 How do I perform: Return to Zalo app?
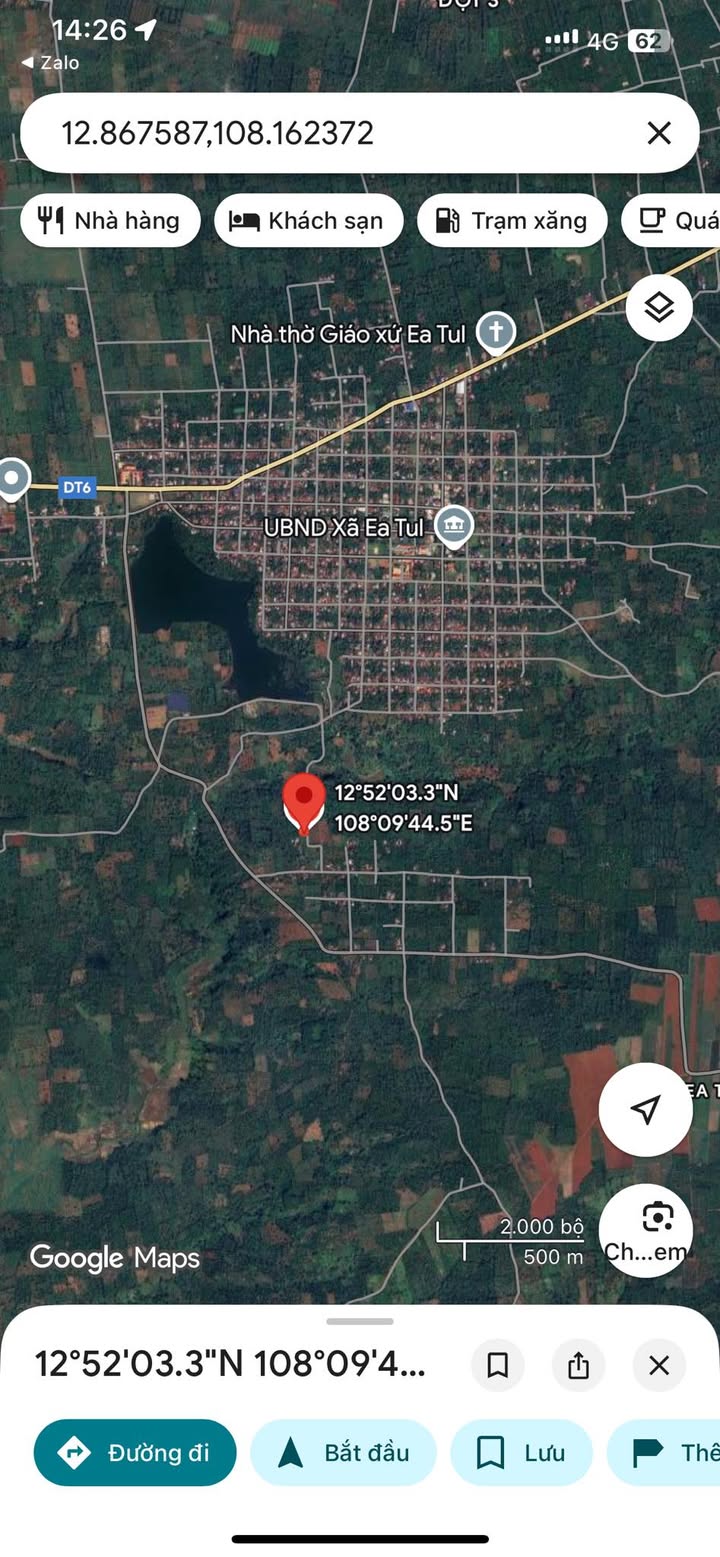(x=50, y=62)
